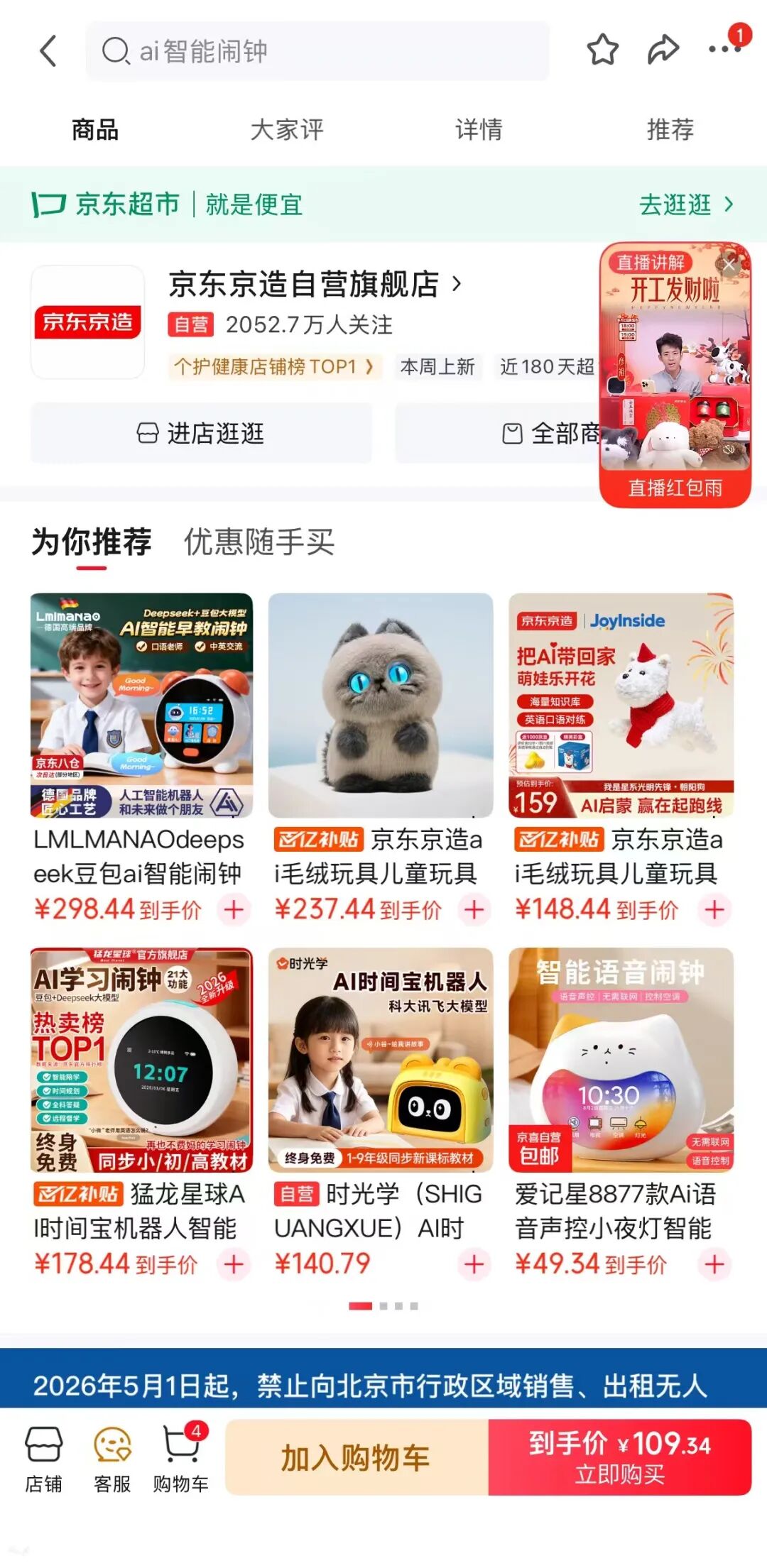
Task: Share this product page
Action: (663, 50)
